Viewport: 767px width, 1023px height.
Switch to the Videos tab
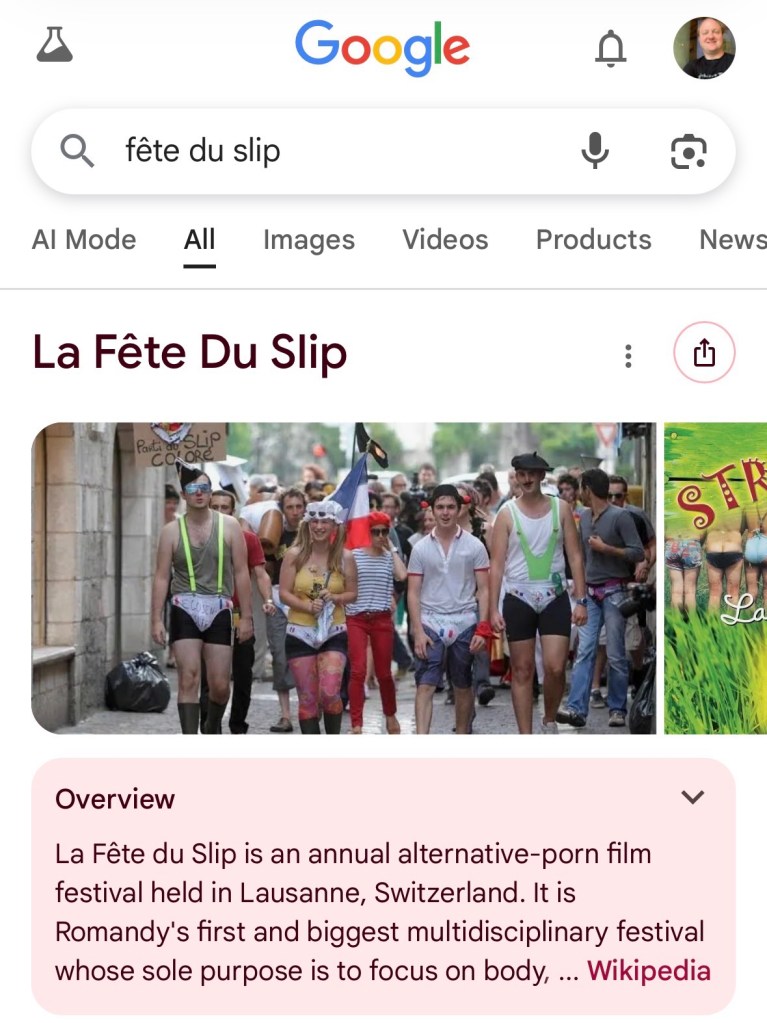[444, 240]
